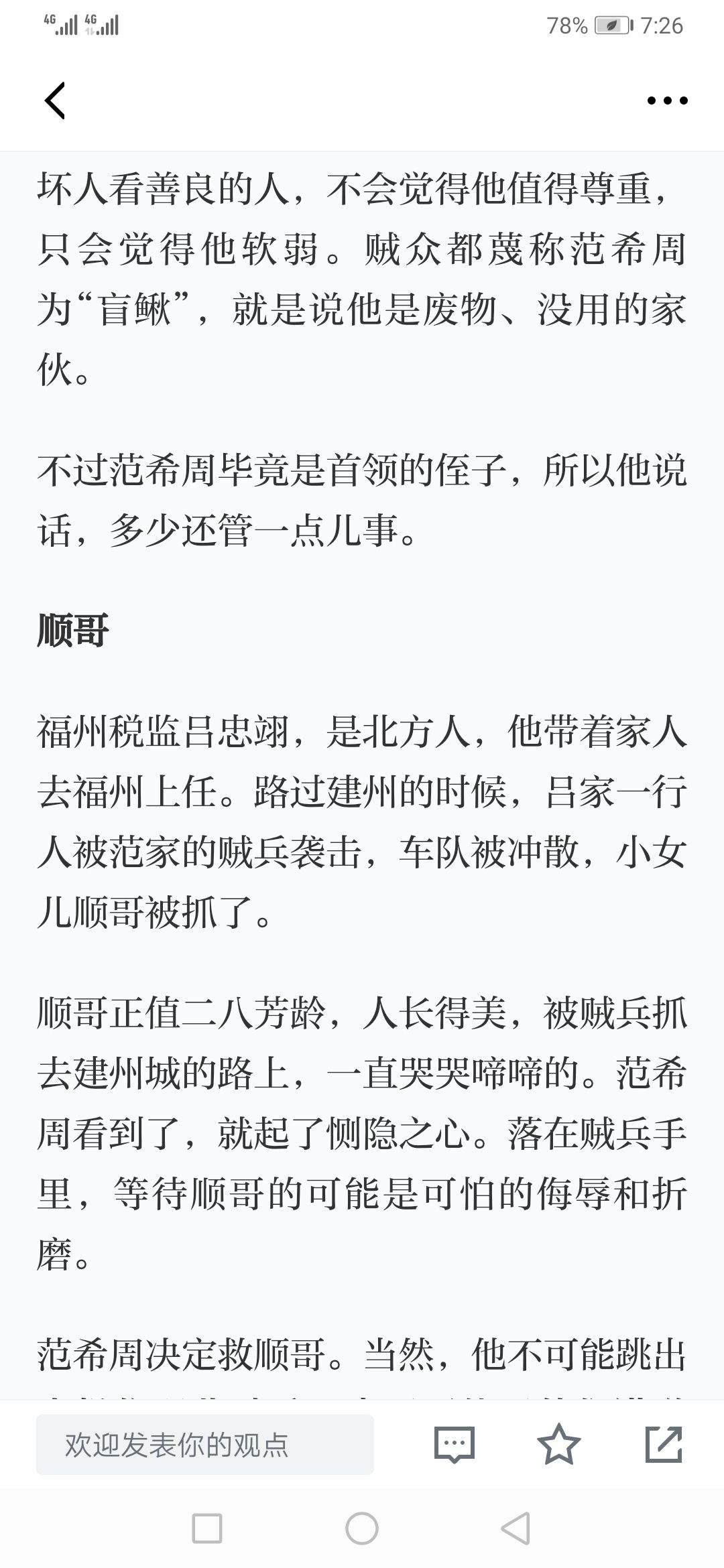The height and width of the screenshot is (1568, 724).
Task: Open the comments speech-bubble icon
Action: (x=455, y=1444)
